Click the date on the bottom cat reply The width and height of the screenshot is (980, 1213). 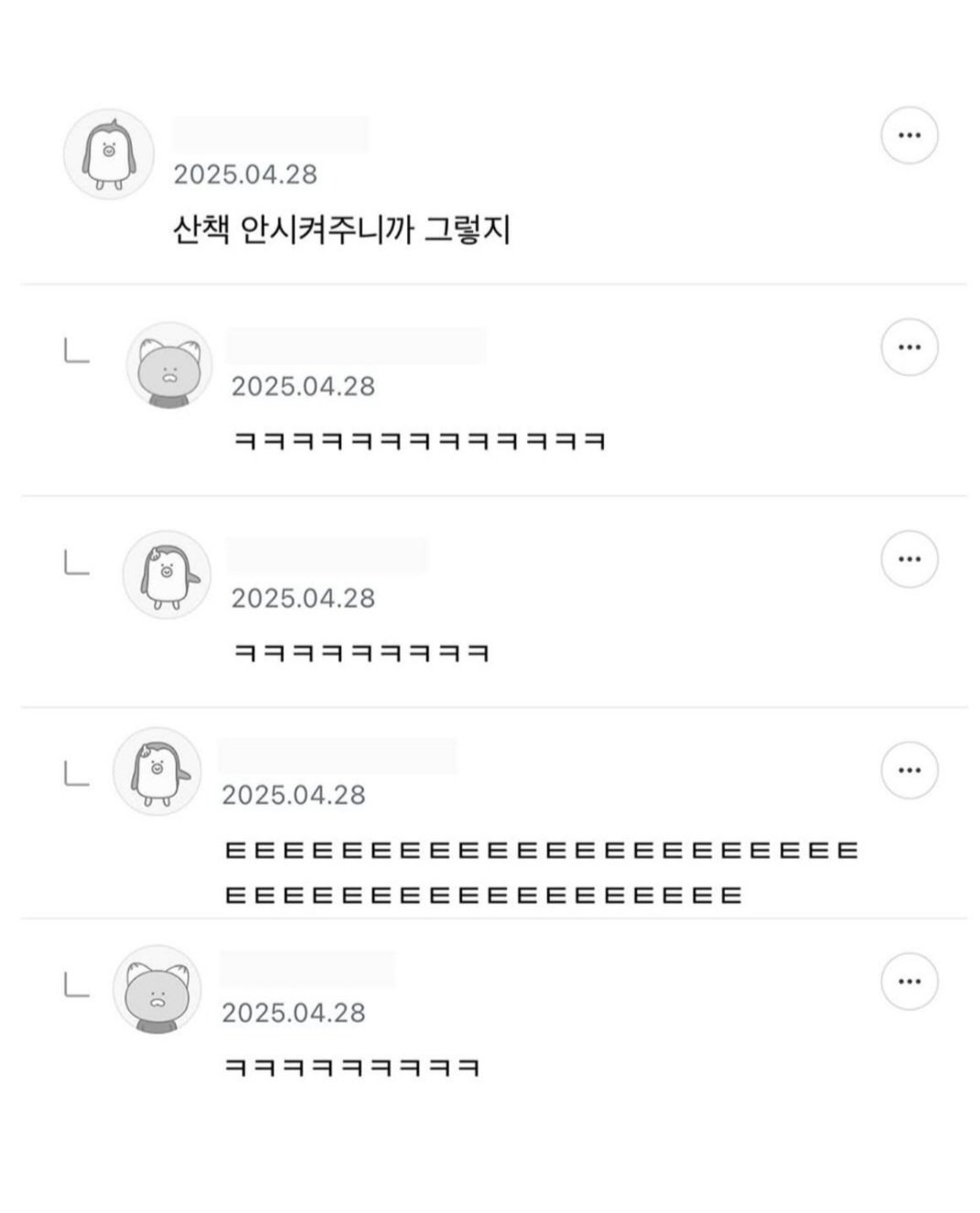(x=295, y=1014)
